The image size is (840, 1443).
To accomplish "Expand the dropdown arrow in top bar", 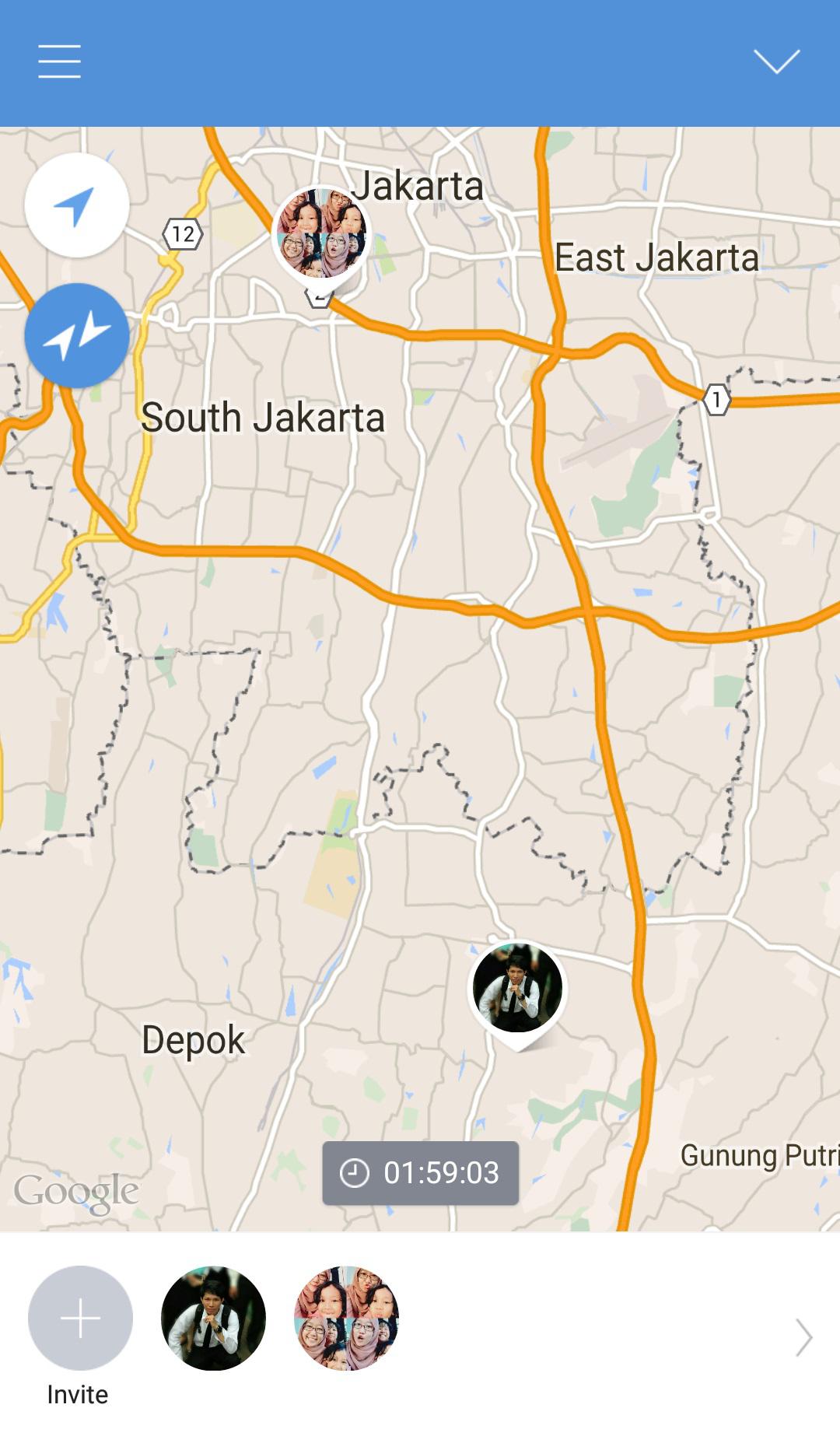I will 776,61.
